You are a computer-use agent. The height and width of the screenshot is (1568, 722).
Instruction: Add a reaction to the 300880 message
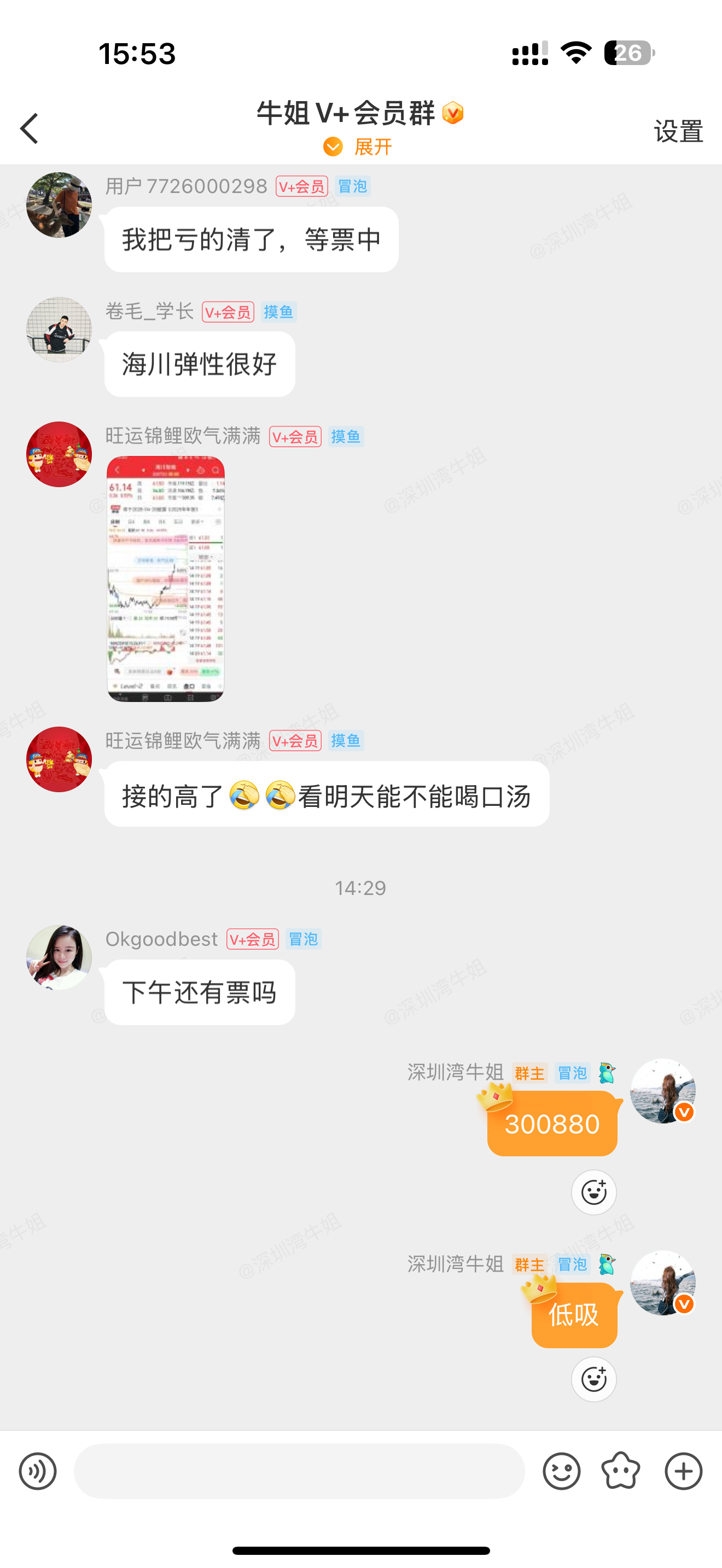594,1191
